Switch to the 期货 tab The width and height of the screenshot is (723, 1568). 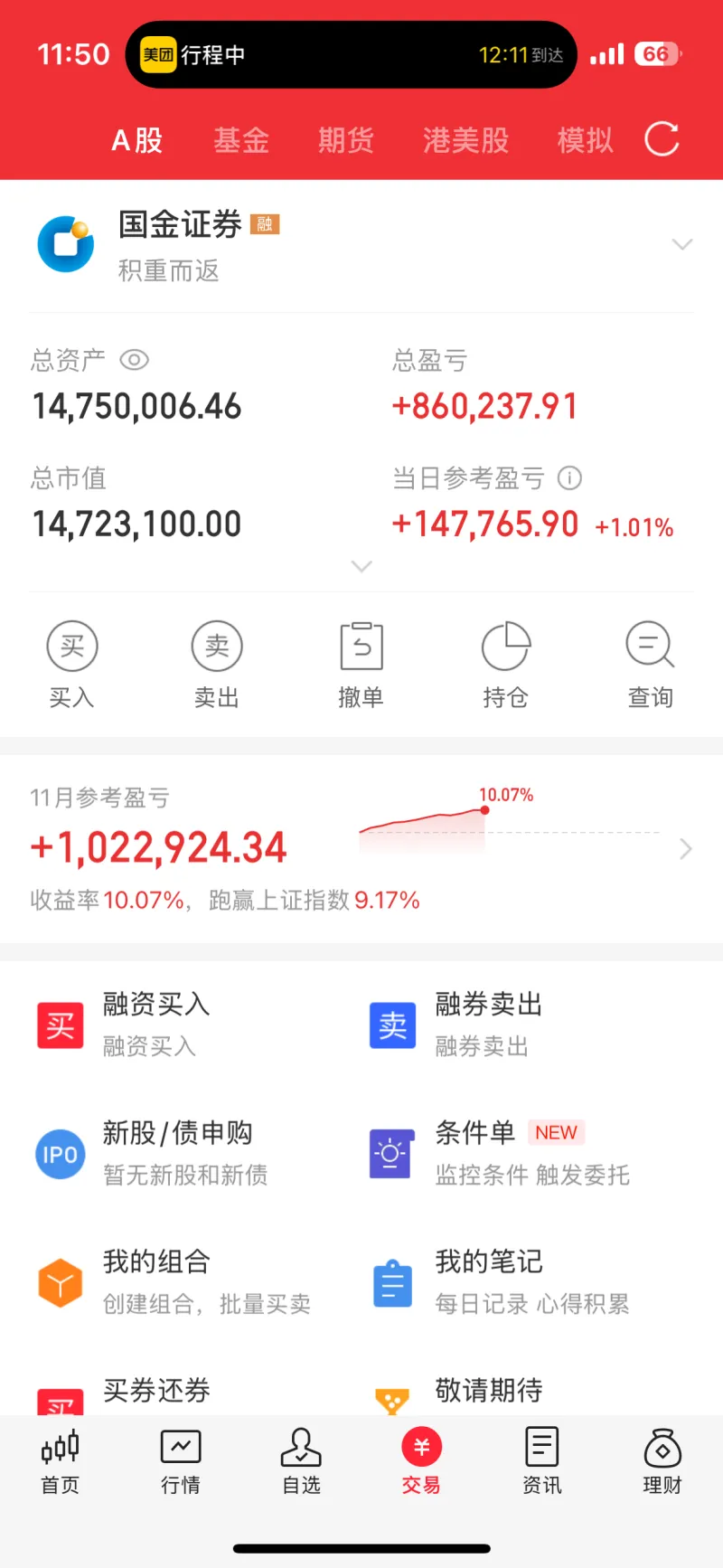pos(345,140)
